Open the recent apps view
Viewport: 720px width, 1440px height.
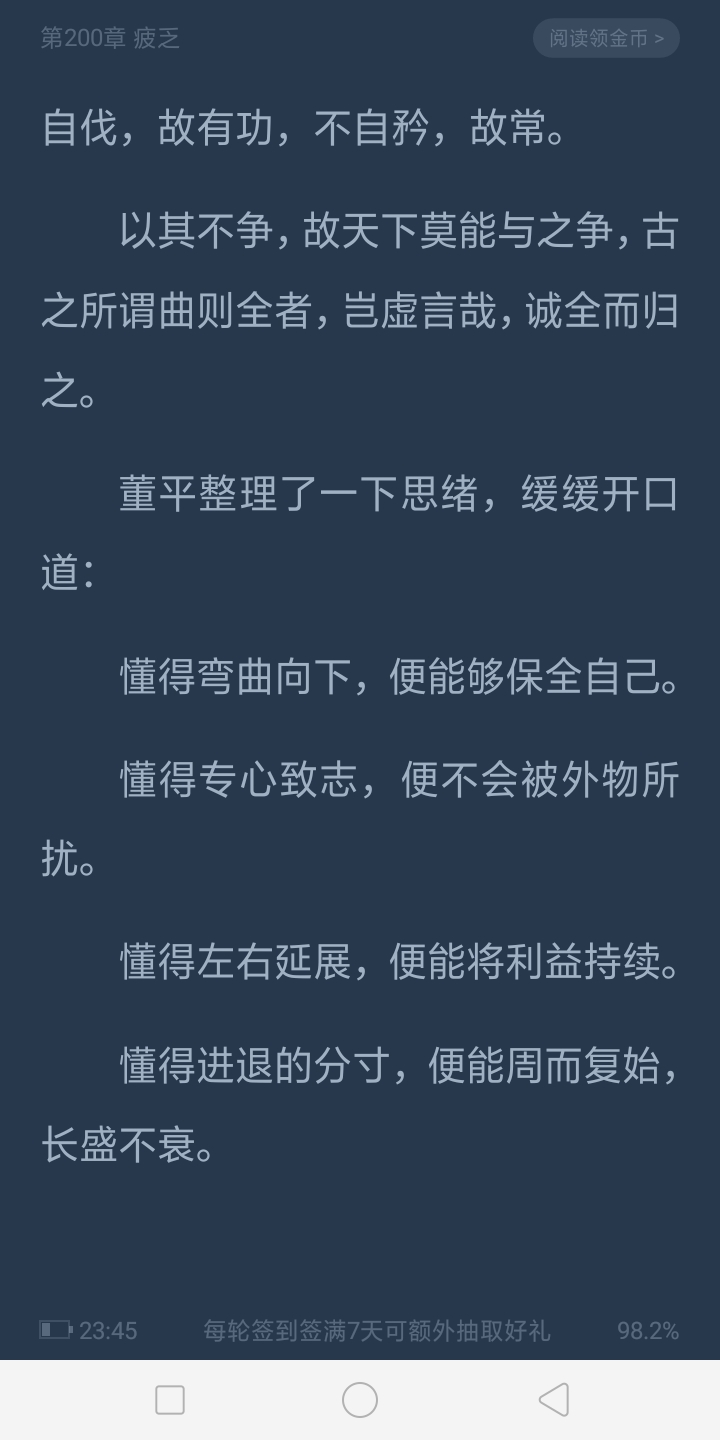pyautogui.click(x=170, y=1400)
